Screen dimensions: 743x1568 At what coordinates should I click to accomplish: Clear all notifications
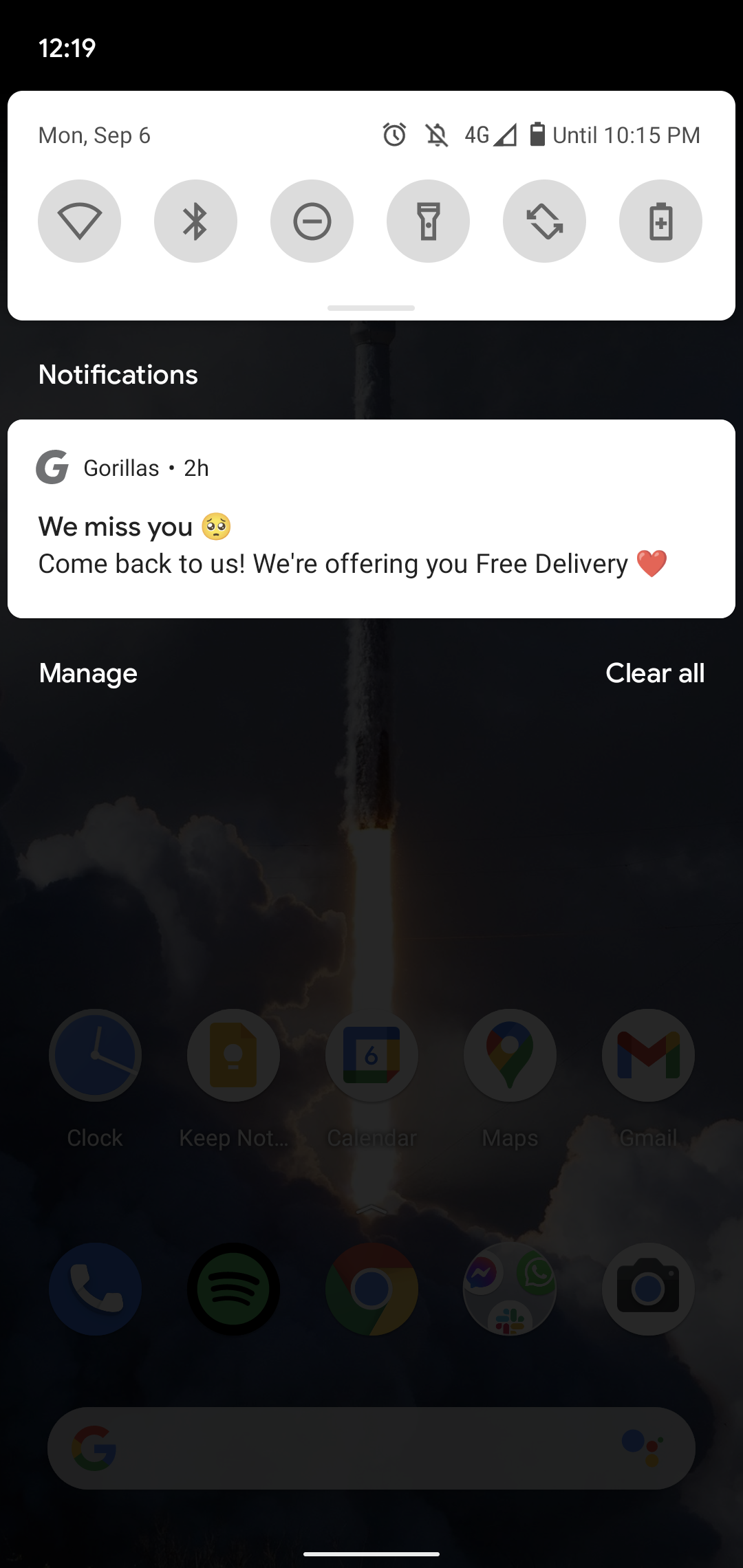pyautogui.click(x=655, y=673)
